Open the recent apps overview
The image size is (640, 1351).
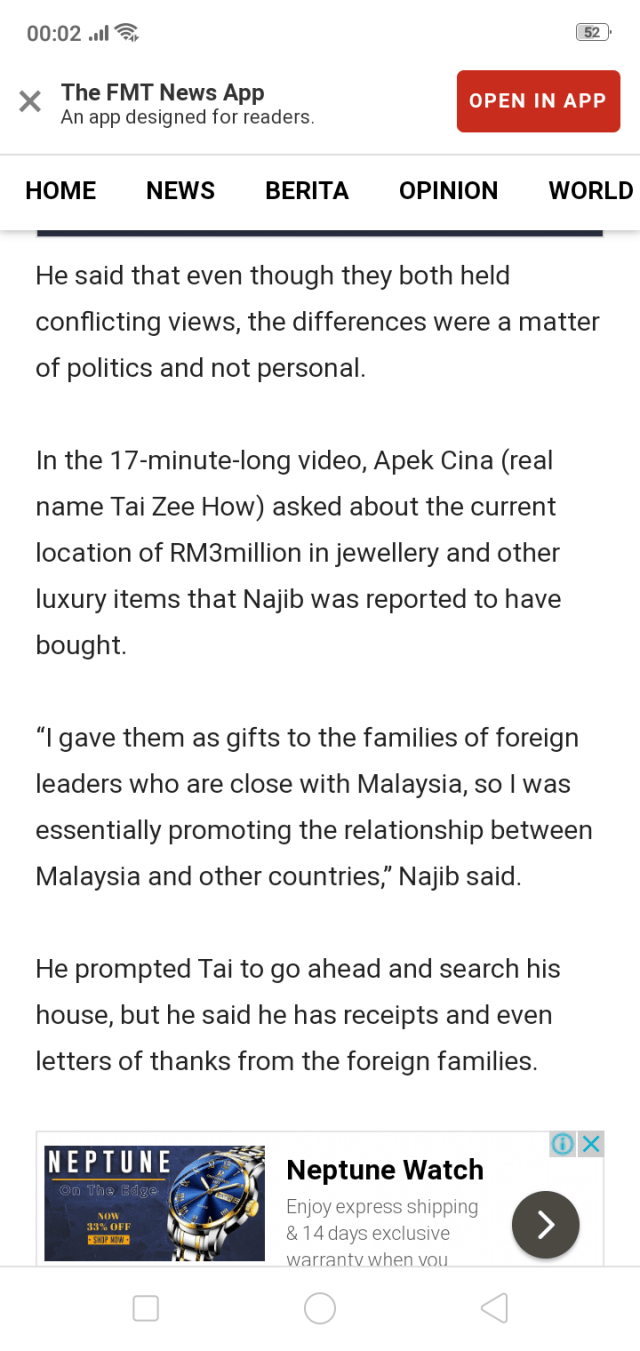pos(146,1308)
